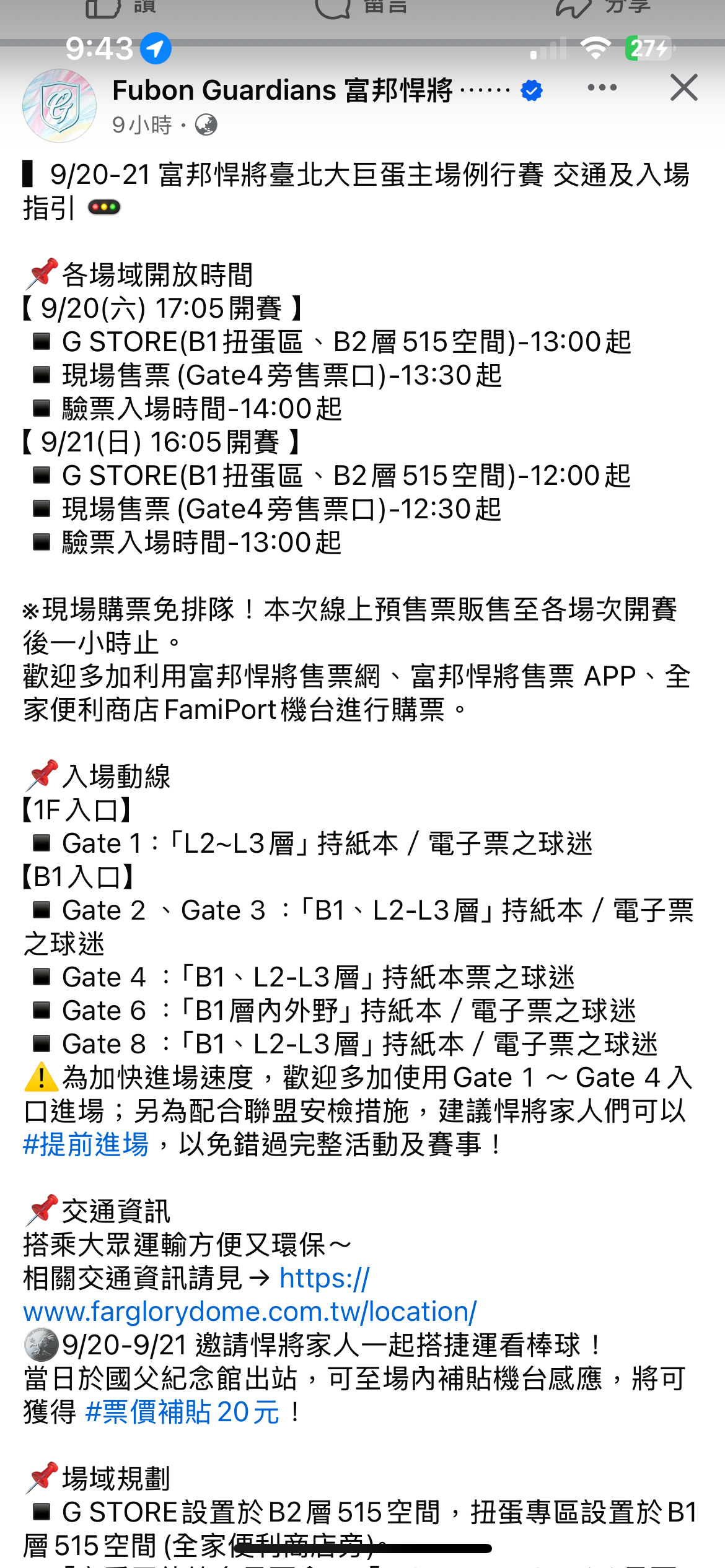Close the Fubon Guardians post view
The width and height of the screenshot is (725, 1568).
pos(683,88)
